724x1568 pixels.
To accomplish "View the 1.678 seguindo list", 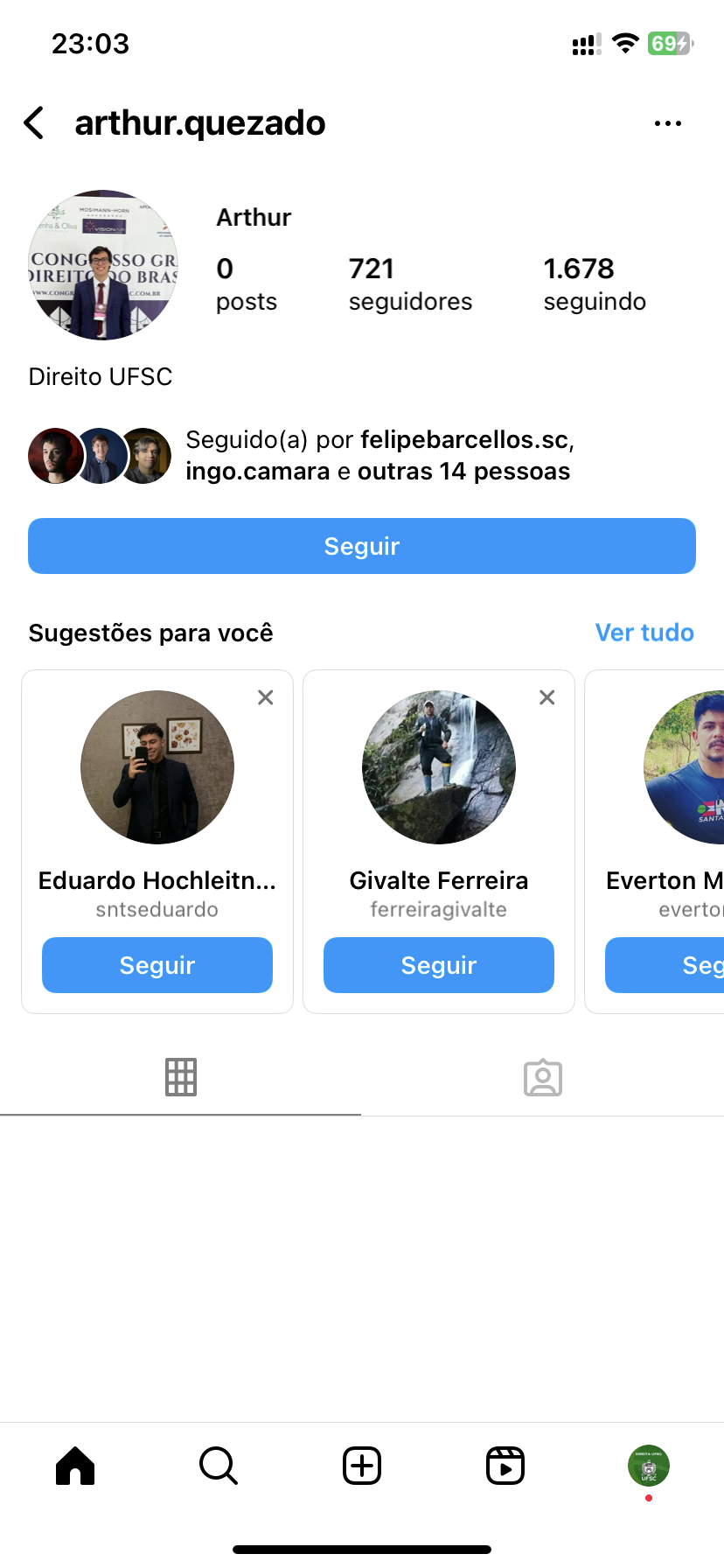I will pos(595,283).
